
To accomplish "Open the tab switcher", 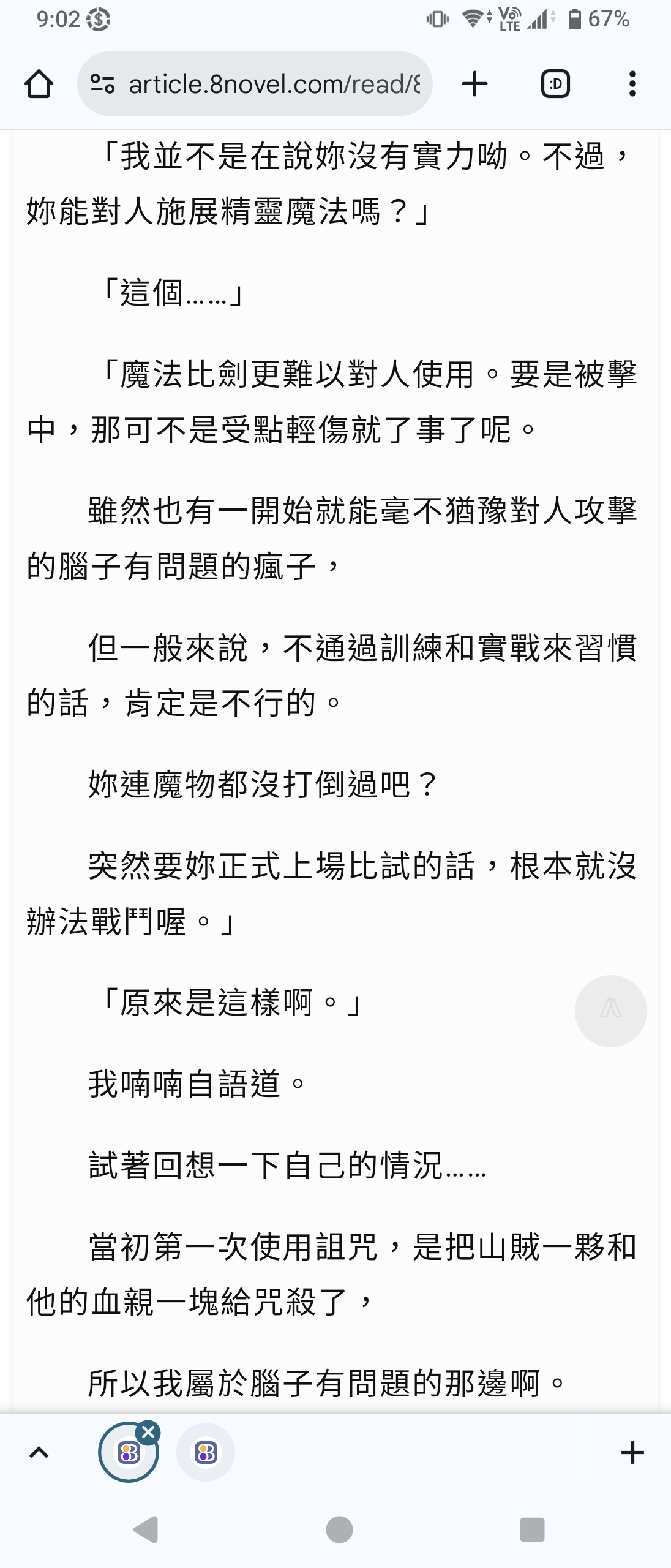I will coord(555,84).
